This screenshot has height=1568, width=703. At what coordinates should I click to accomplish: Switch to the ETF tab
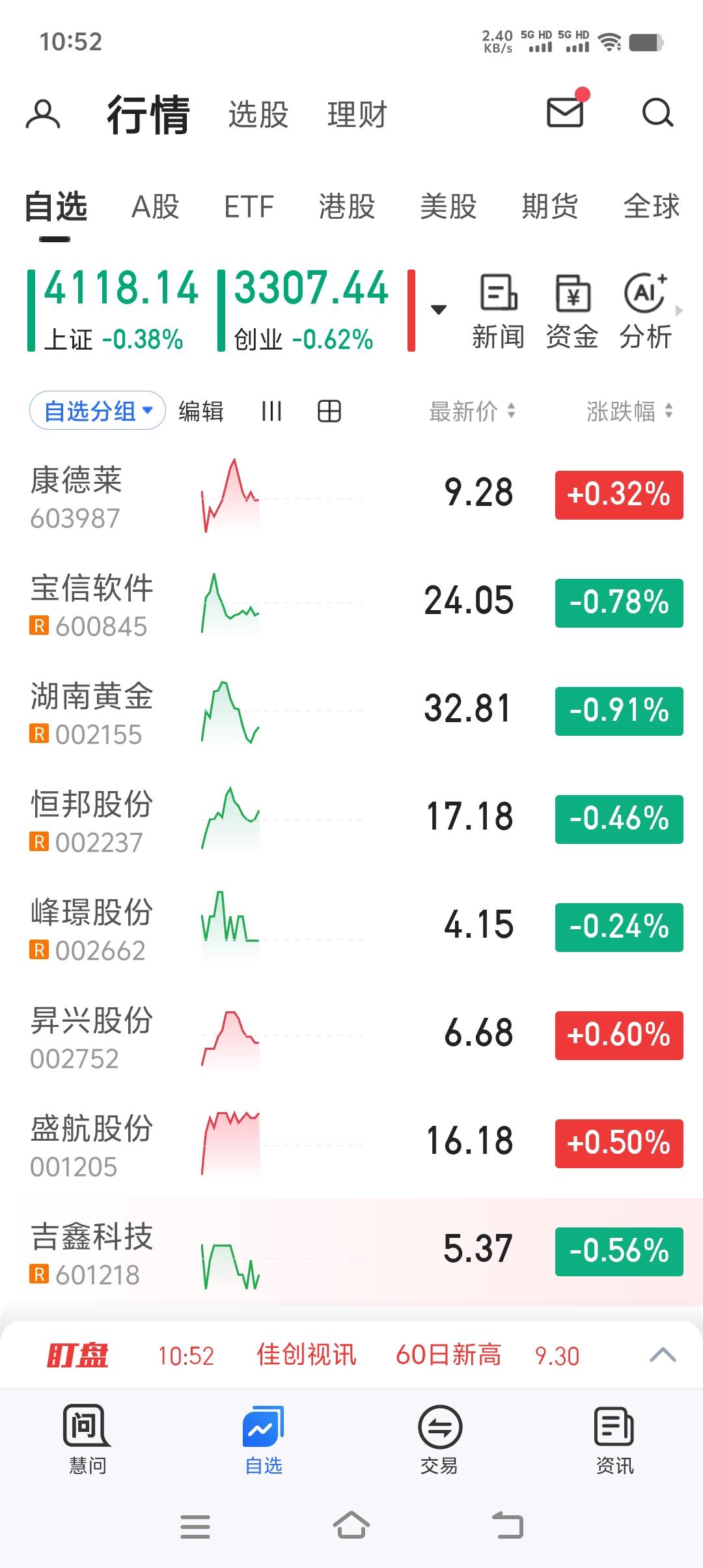tap(249, 206)
